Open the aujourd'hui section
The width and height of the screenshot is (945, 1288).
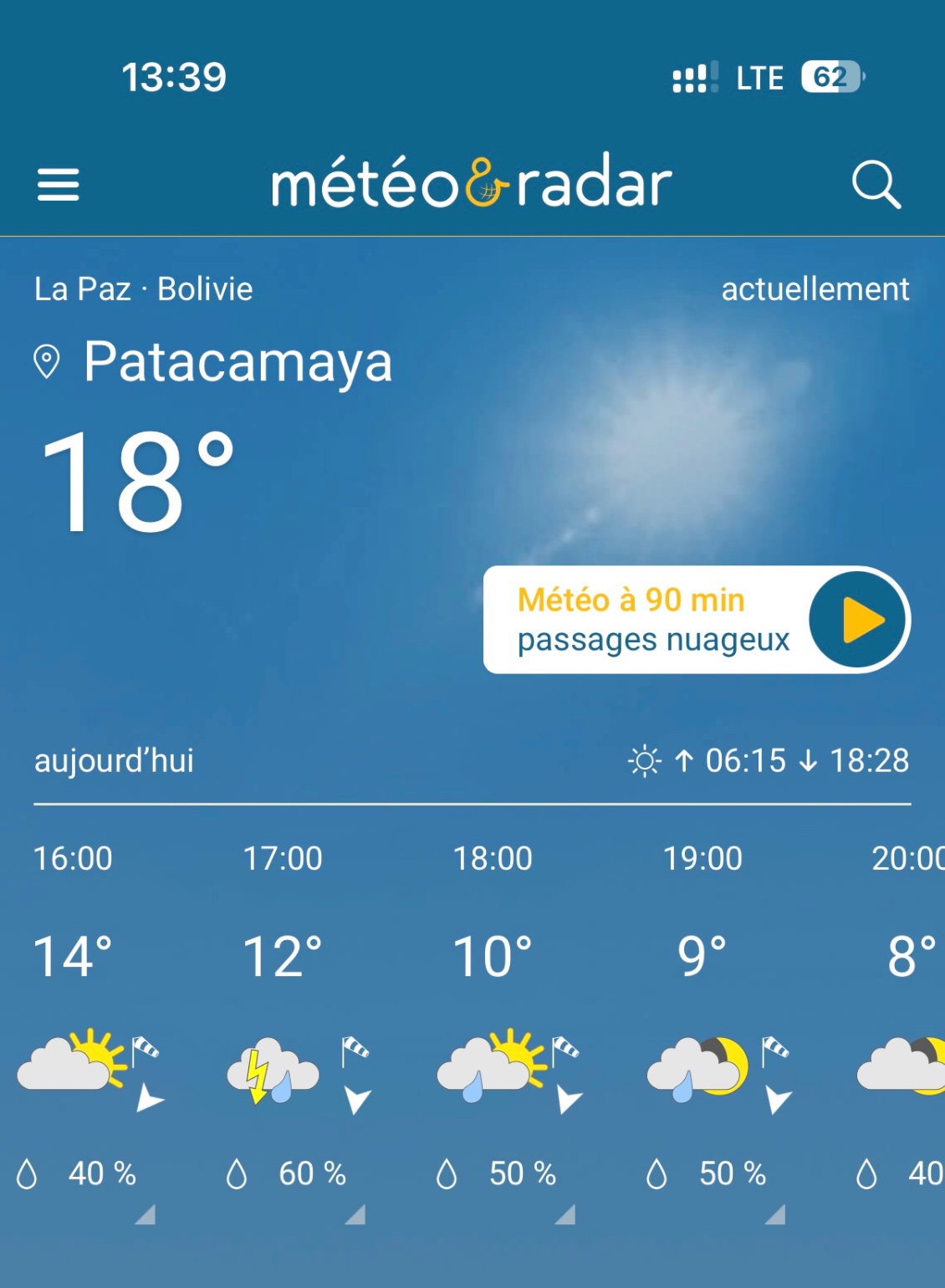click(115, 761)
